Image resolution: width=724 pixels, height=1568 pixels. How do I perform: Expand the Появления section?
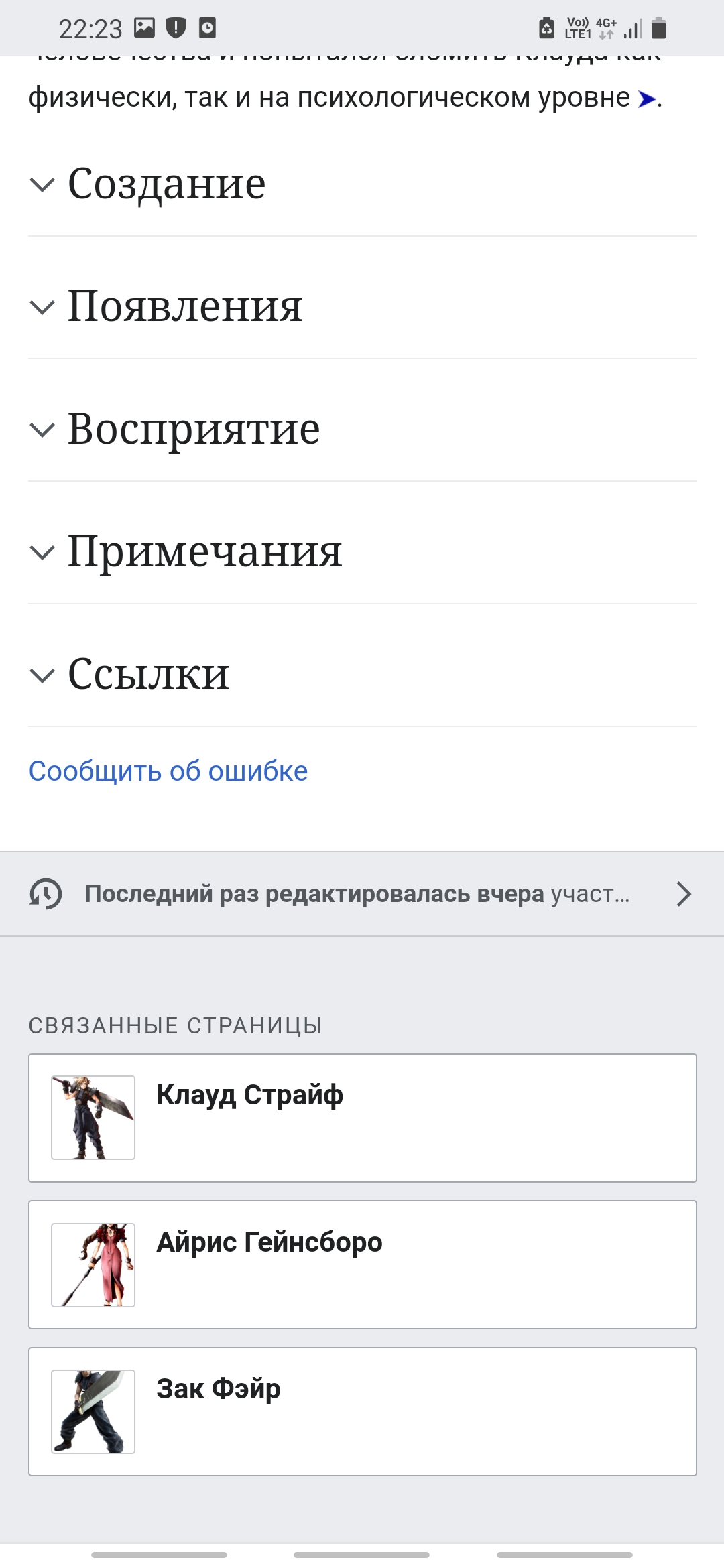click(x=362, y=306)
